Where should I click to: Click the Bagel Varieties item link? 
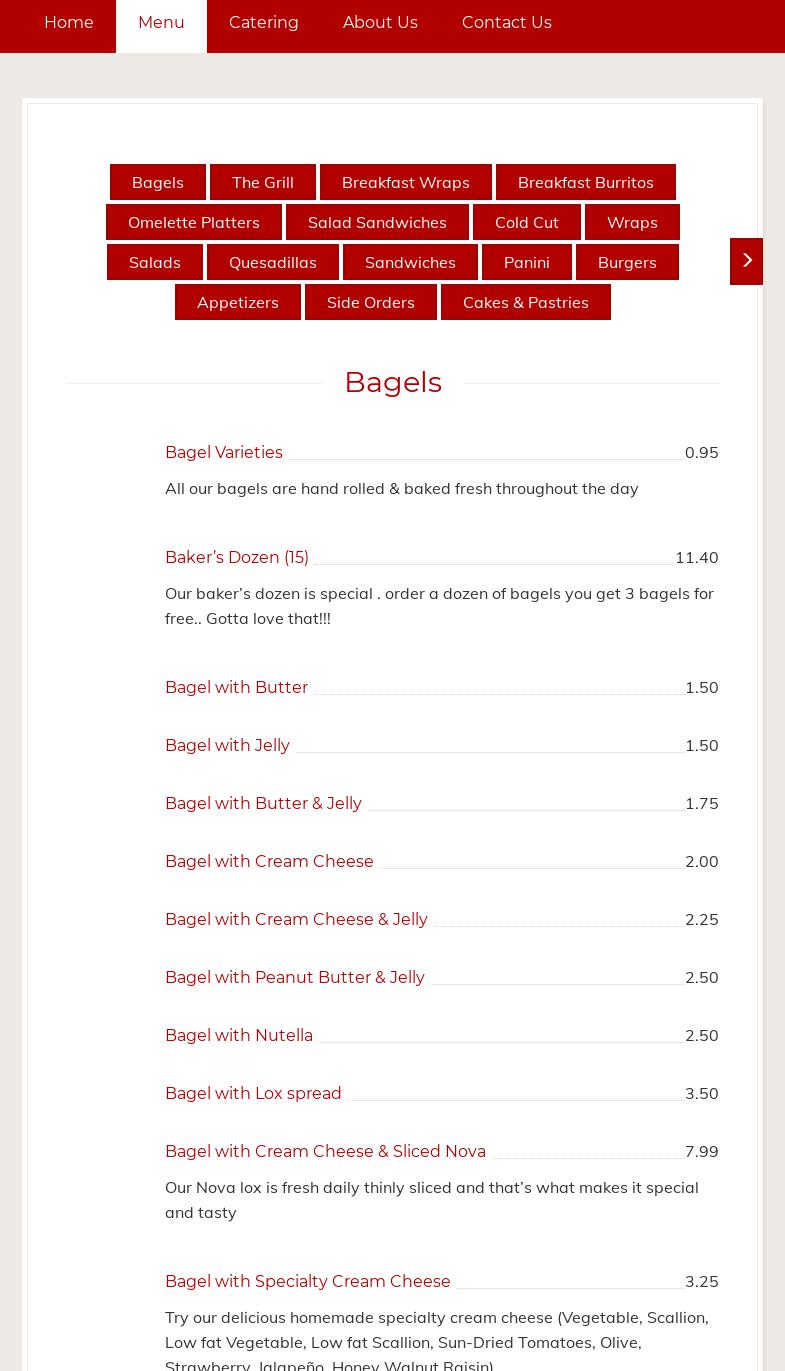click(223, 452)
